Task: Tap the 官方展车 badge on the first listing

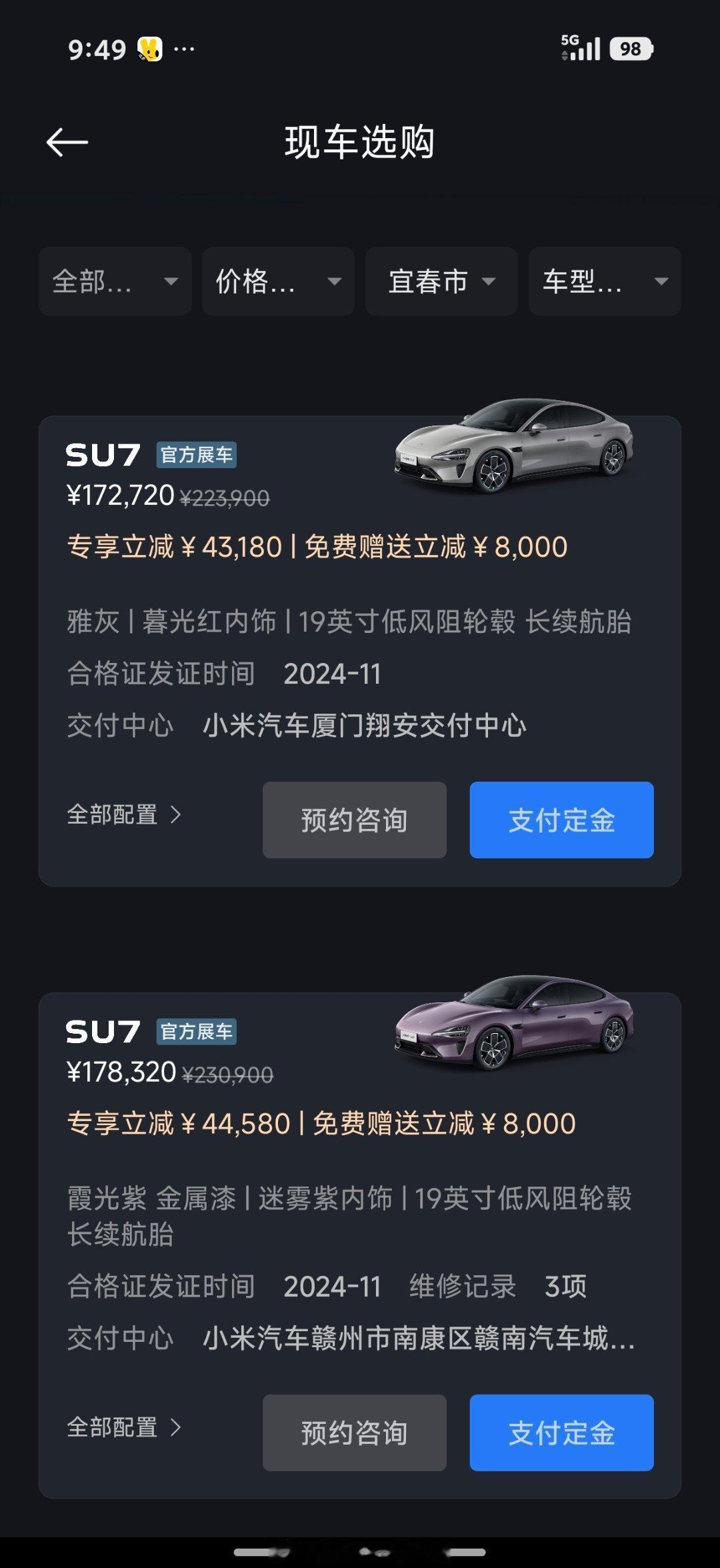Action: 197,456
